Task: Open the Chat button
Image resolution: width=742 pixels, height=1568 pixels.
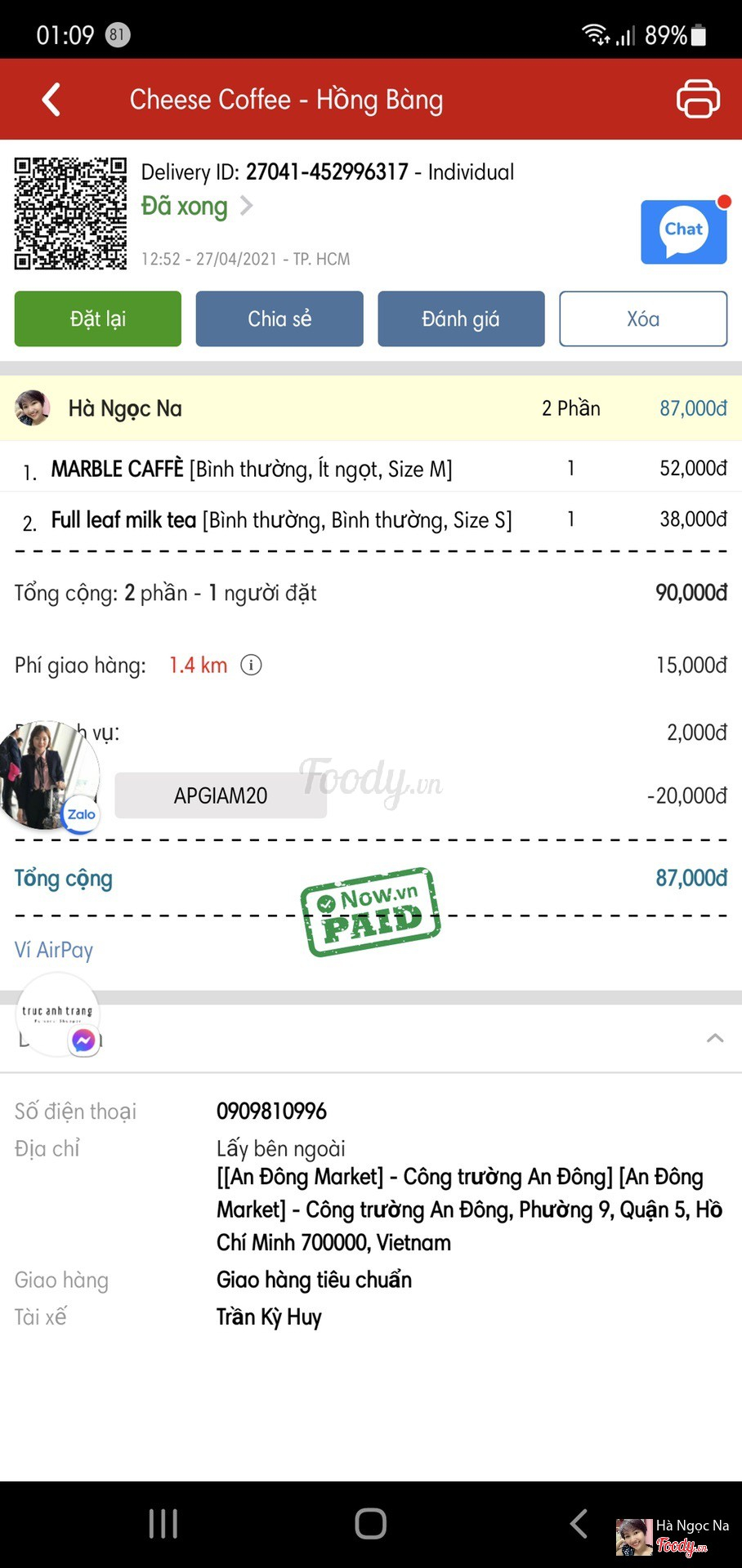Action: [x=683, y=232]
